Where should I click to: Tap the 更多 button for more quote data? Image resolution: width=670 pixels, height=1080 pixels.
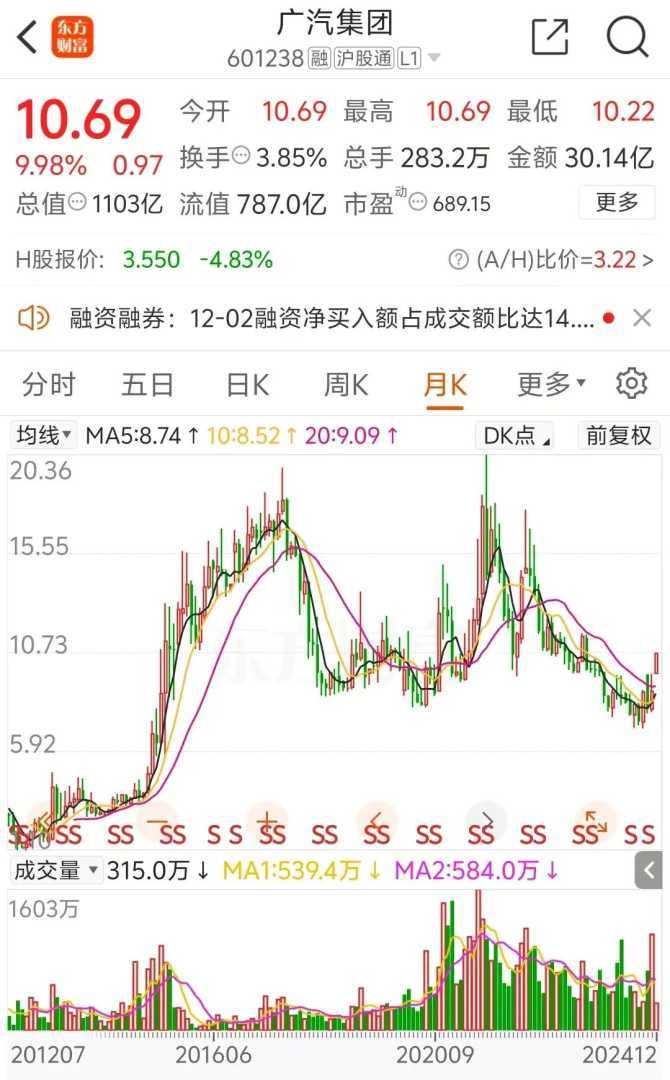click(616, 203)
